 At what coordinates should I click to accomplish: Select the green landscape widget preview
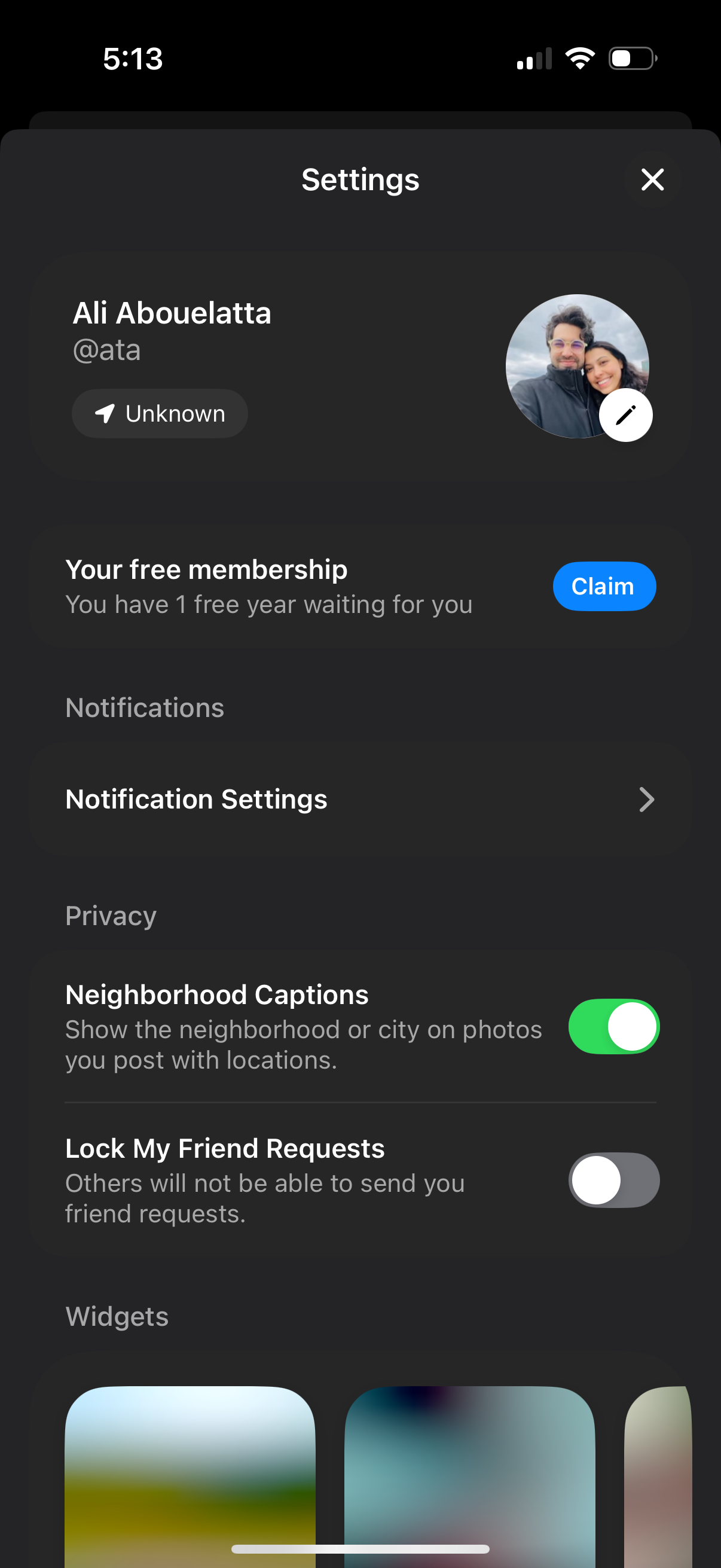click(190, 1473)
